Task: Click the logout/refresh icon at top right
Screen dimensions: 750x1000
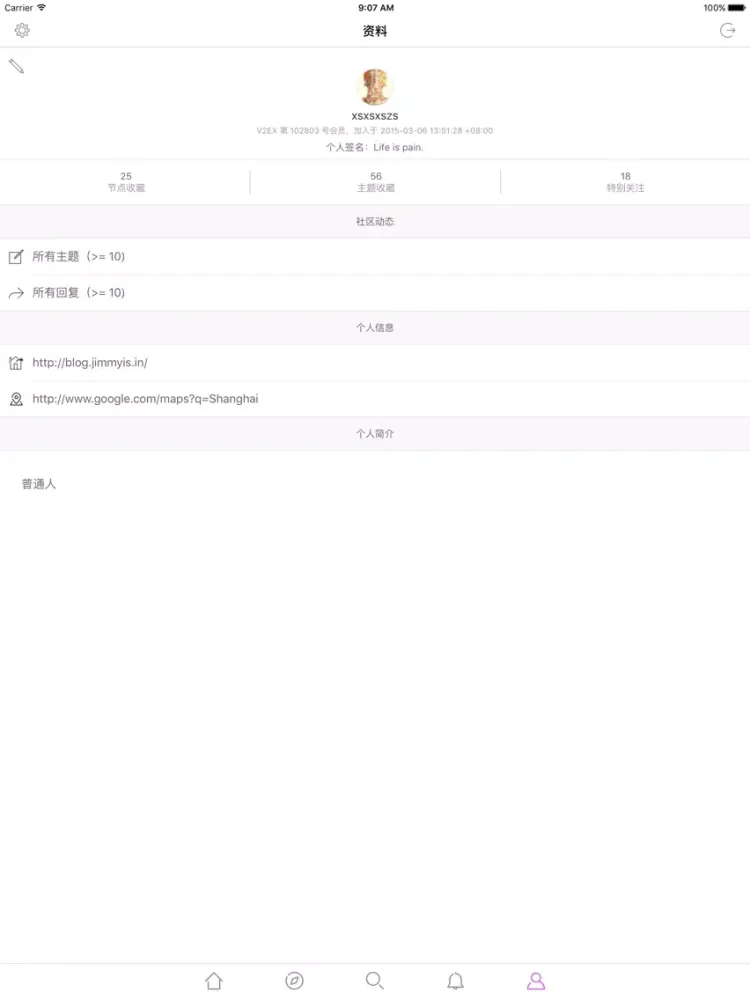Action: pyautogui.click(x=728, y=31)
